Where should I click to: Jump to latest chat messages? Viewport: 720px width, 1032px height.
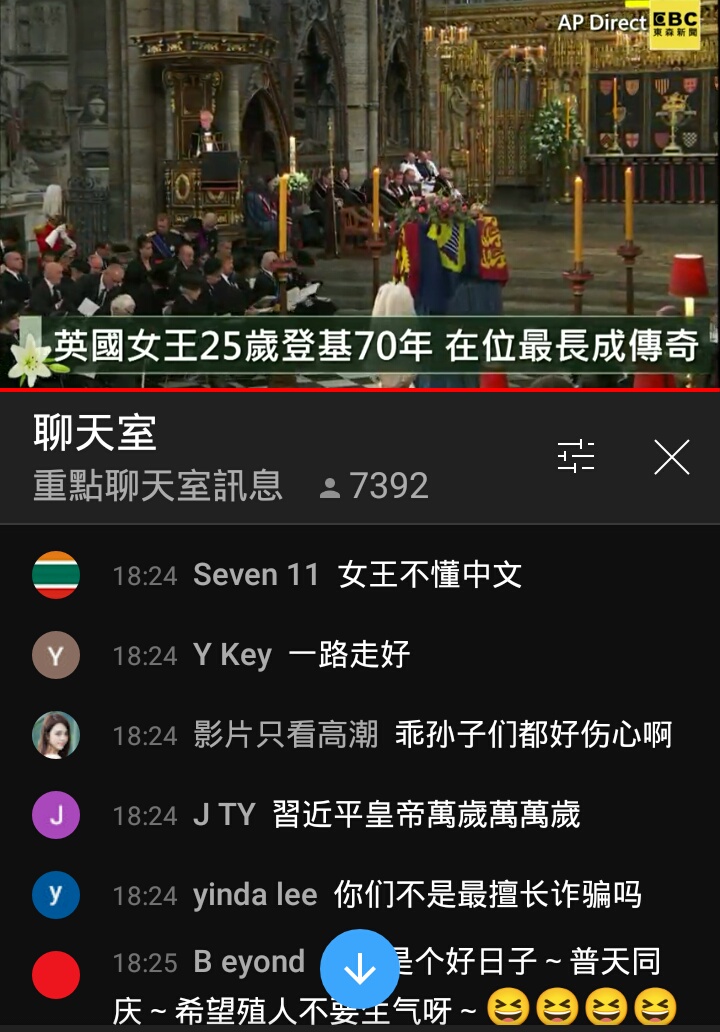pyautogui.click(x=359, y=969)
